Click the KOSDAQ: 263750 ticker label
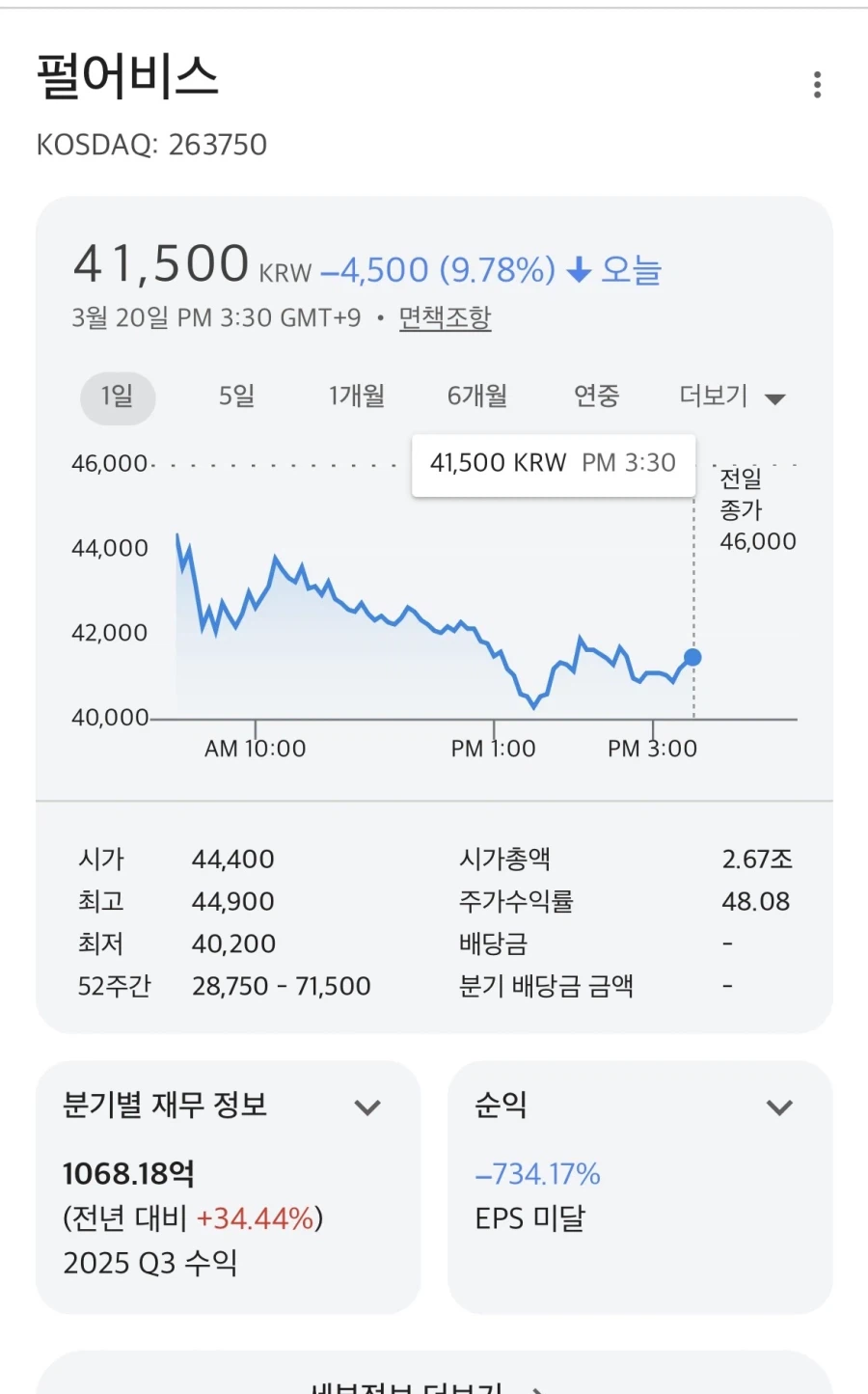 pyautogui.click(x=150, y=145)
